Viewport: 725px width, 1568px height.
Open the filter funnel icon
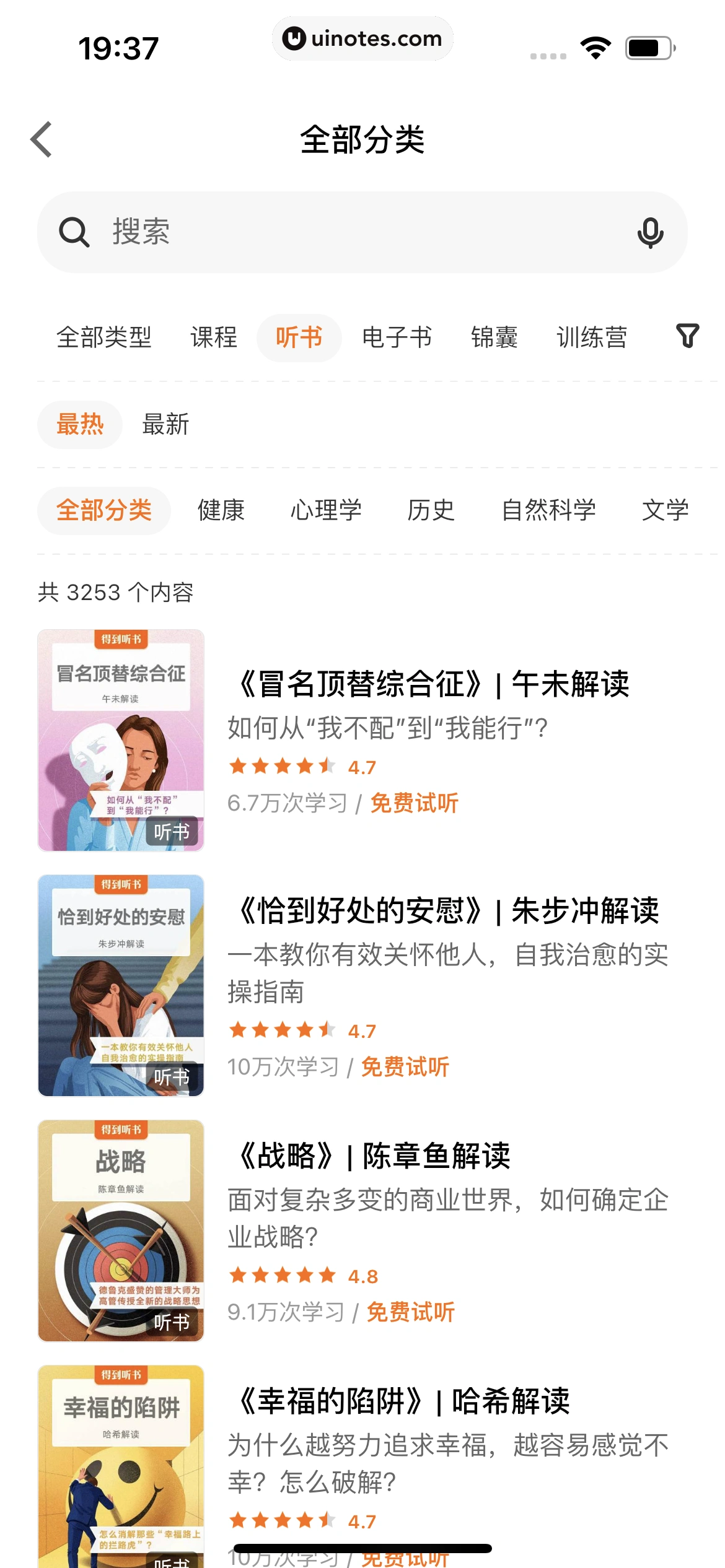pos(687,336)
